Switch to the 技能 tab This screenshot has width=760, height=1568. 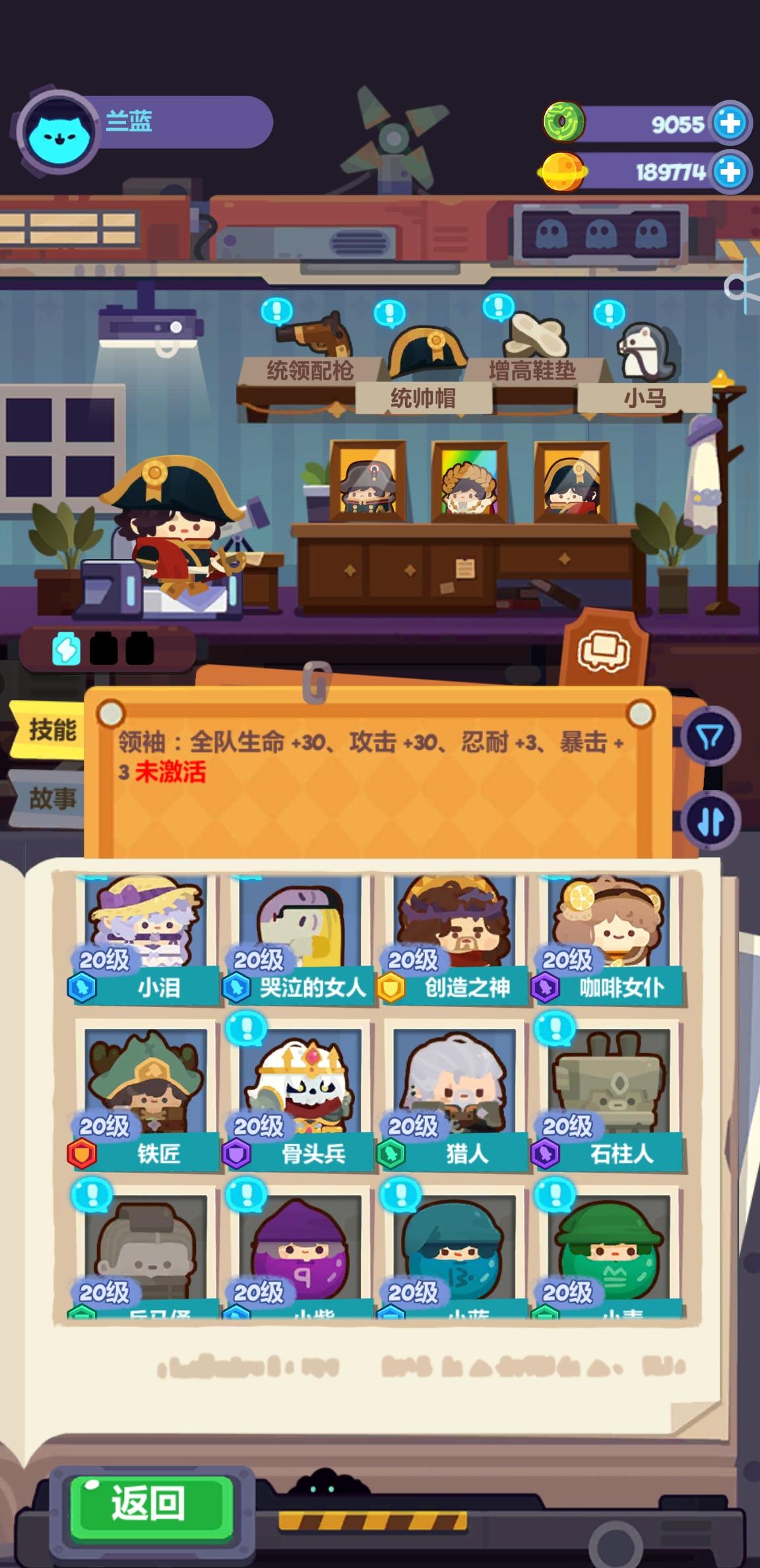[53, 731]
